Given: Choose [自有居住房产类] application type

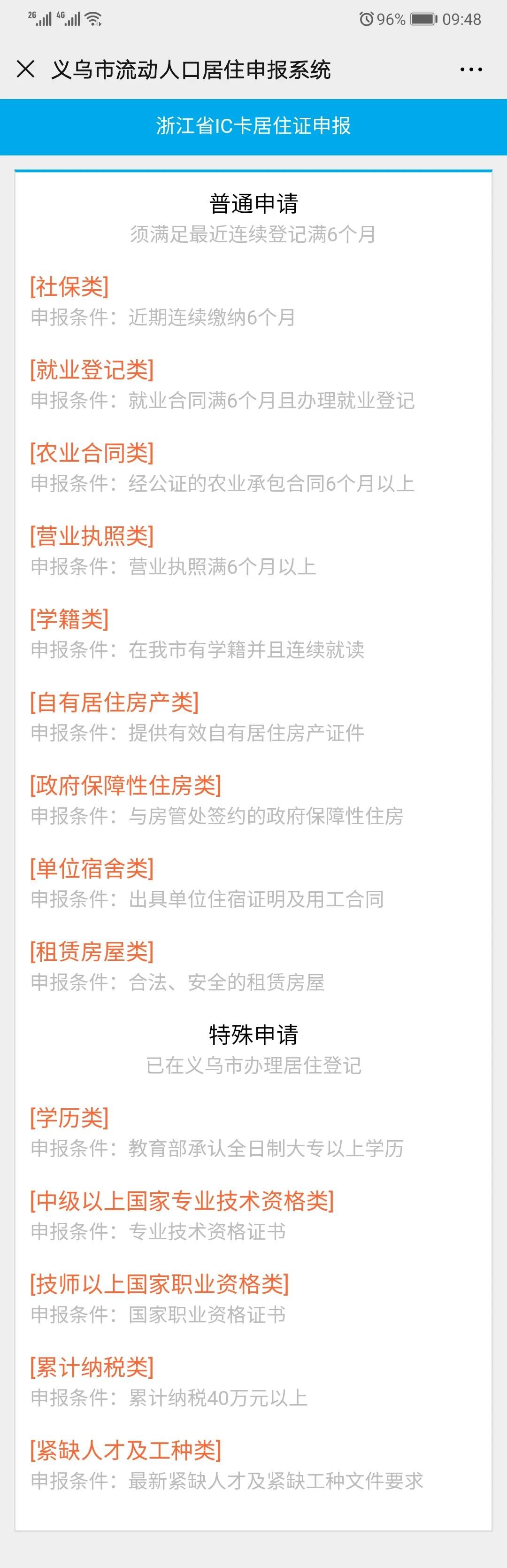Looking at the screenshot, I should click(x=115, y=702).
